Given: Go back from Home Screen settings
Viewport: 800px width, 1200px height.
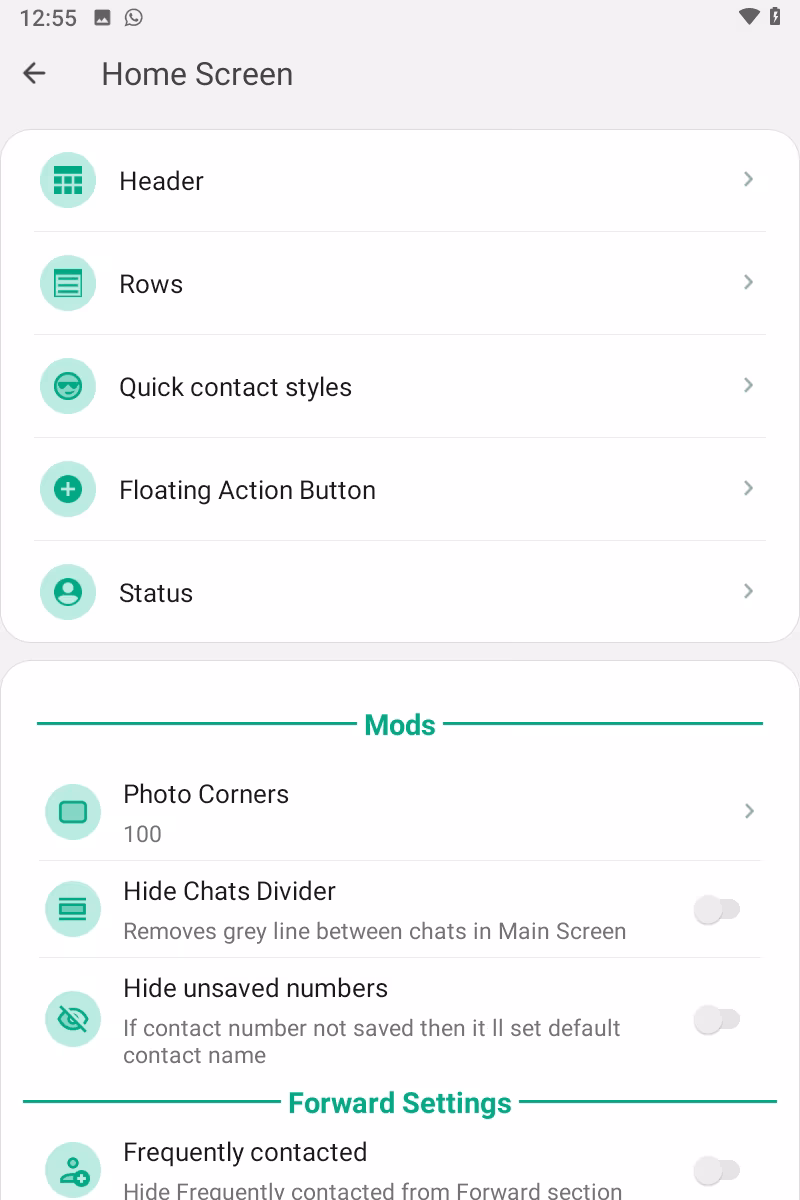Looking at the screenshot, I should (x=35, y=73).
